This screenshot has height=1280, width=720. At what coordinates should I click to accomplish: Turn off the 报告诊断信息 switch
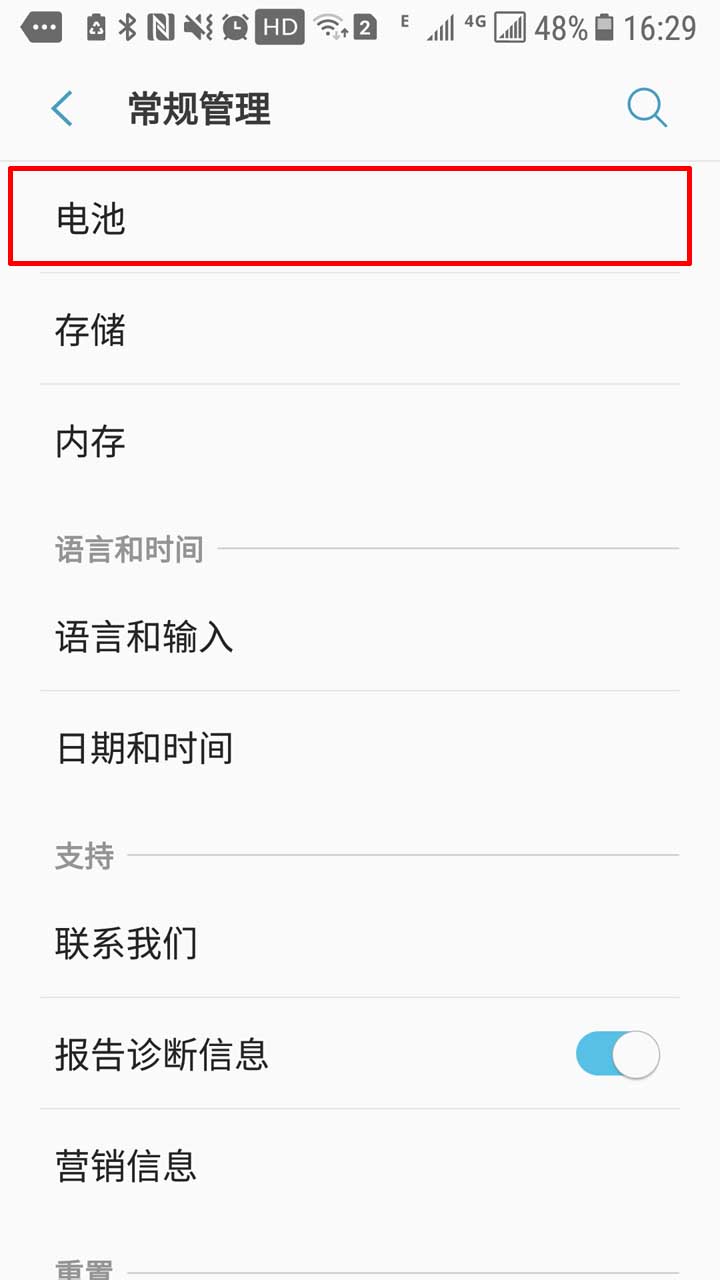[x=617, y=1054]
